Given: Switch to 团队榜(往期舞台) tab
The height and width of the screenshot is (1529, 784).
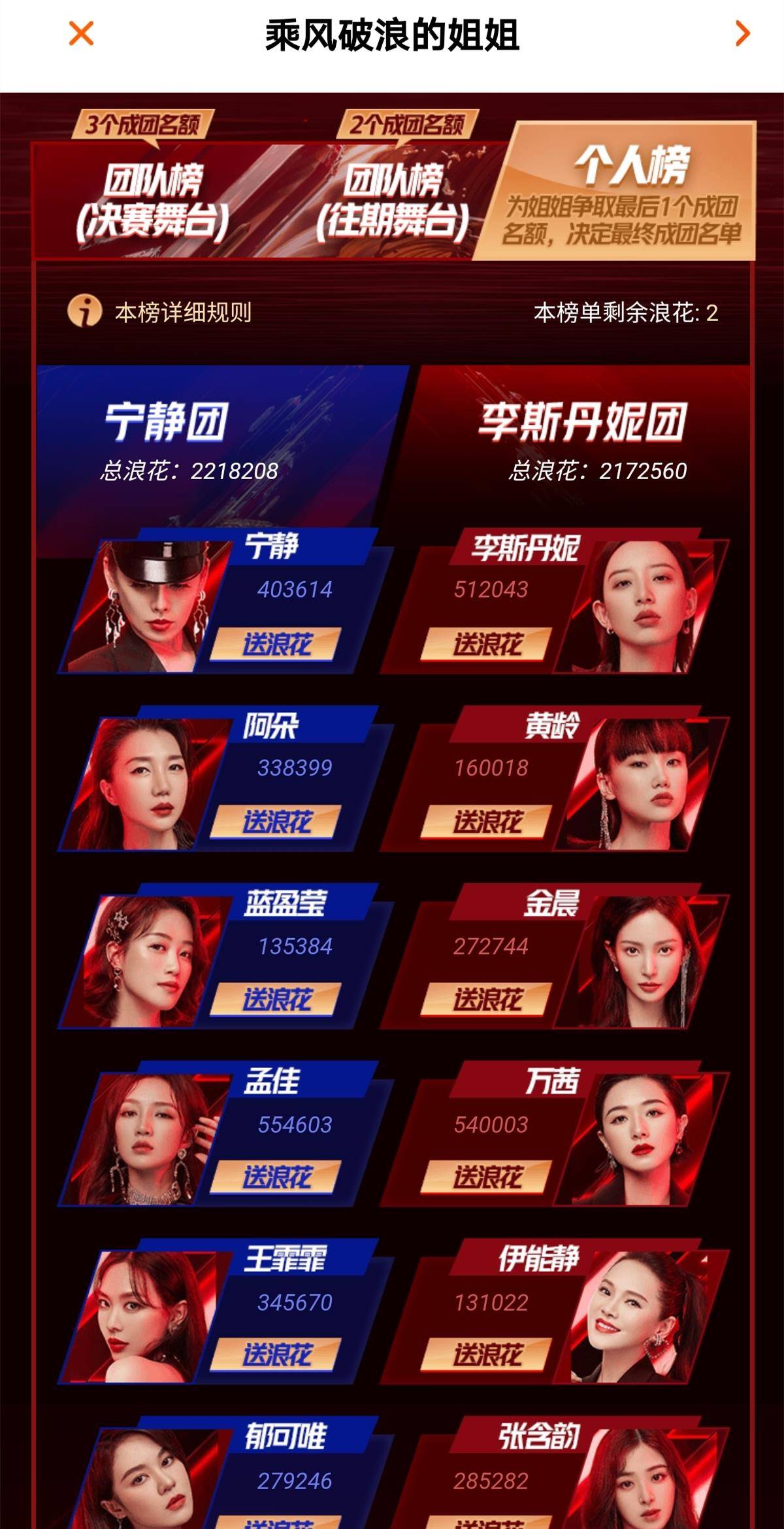Looking at the screenshot, I should coord(392,199).
